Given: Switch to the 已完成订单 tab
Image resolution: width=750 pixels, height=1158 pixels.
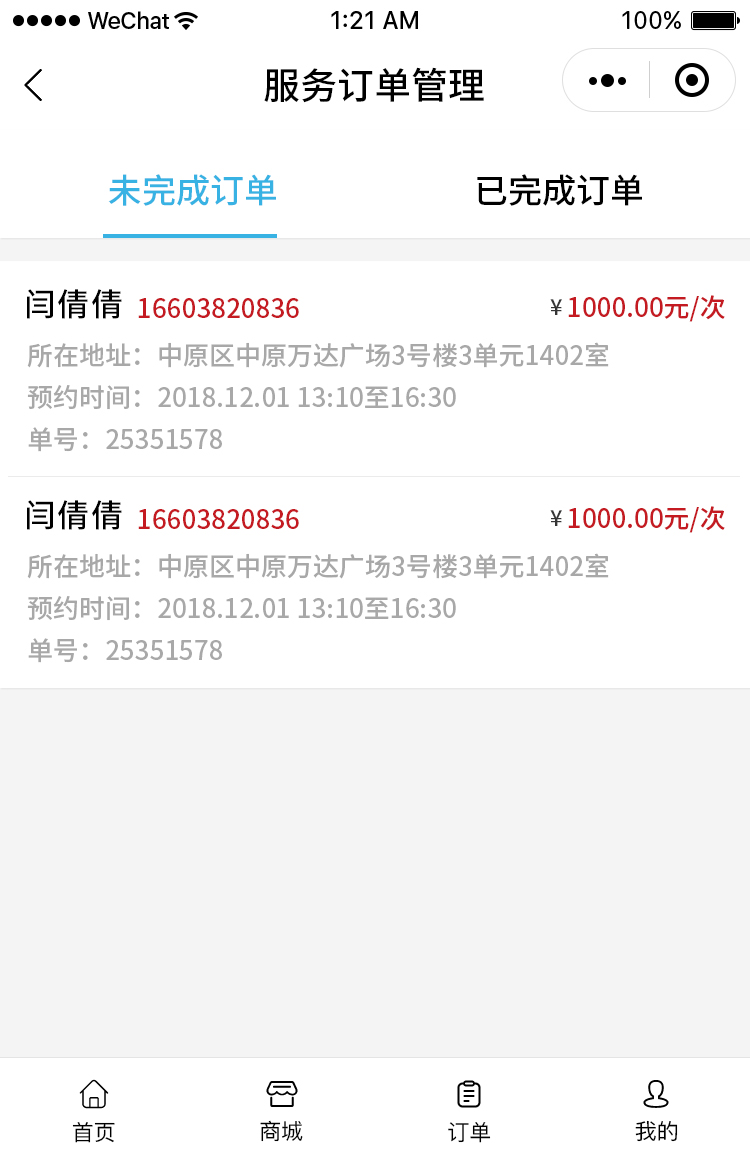Looking at the screenshot, I should point(559,191).
